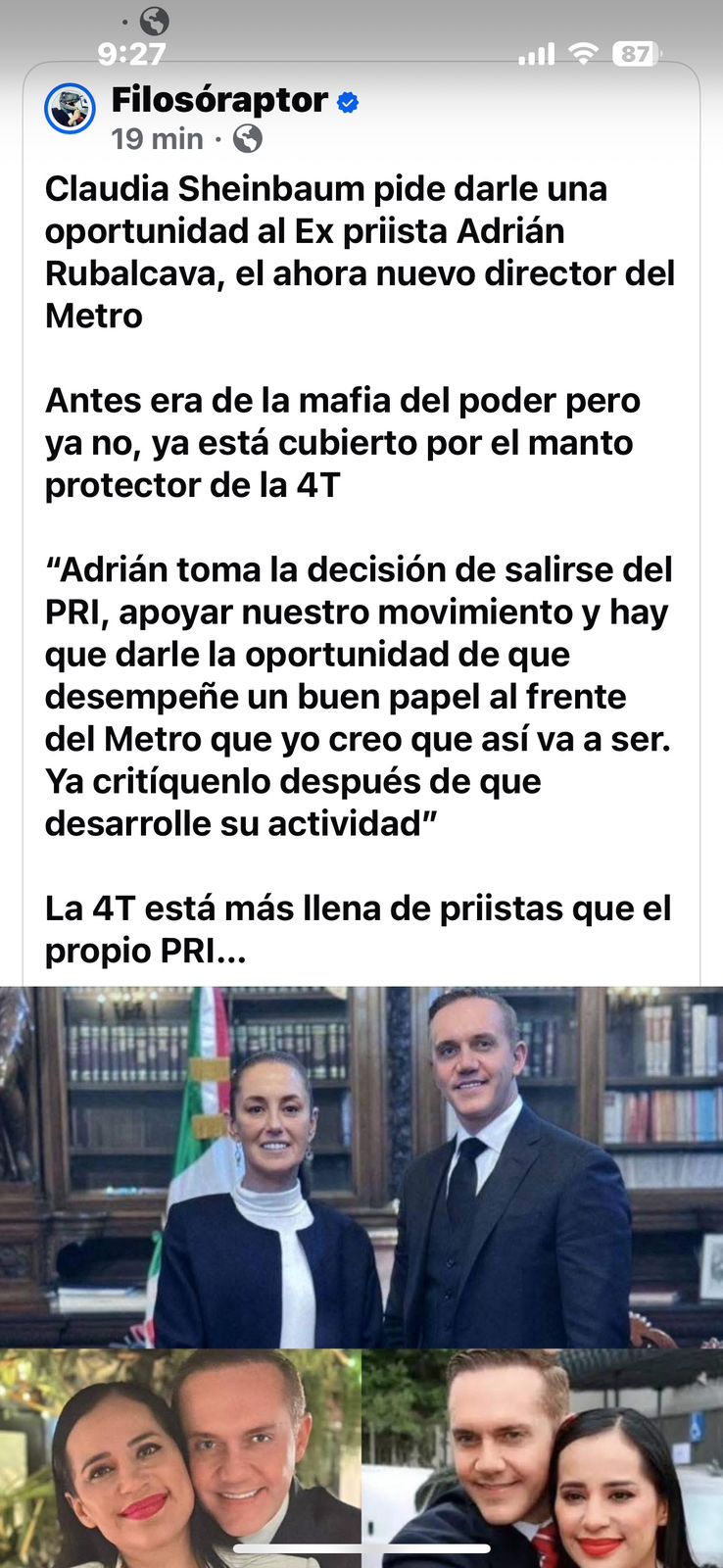
Task: View the large photo with the Mexican flag
Action: 361,1166
